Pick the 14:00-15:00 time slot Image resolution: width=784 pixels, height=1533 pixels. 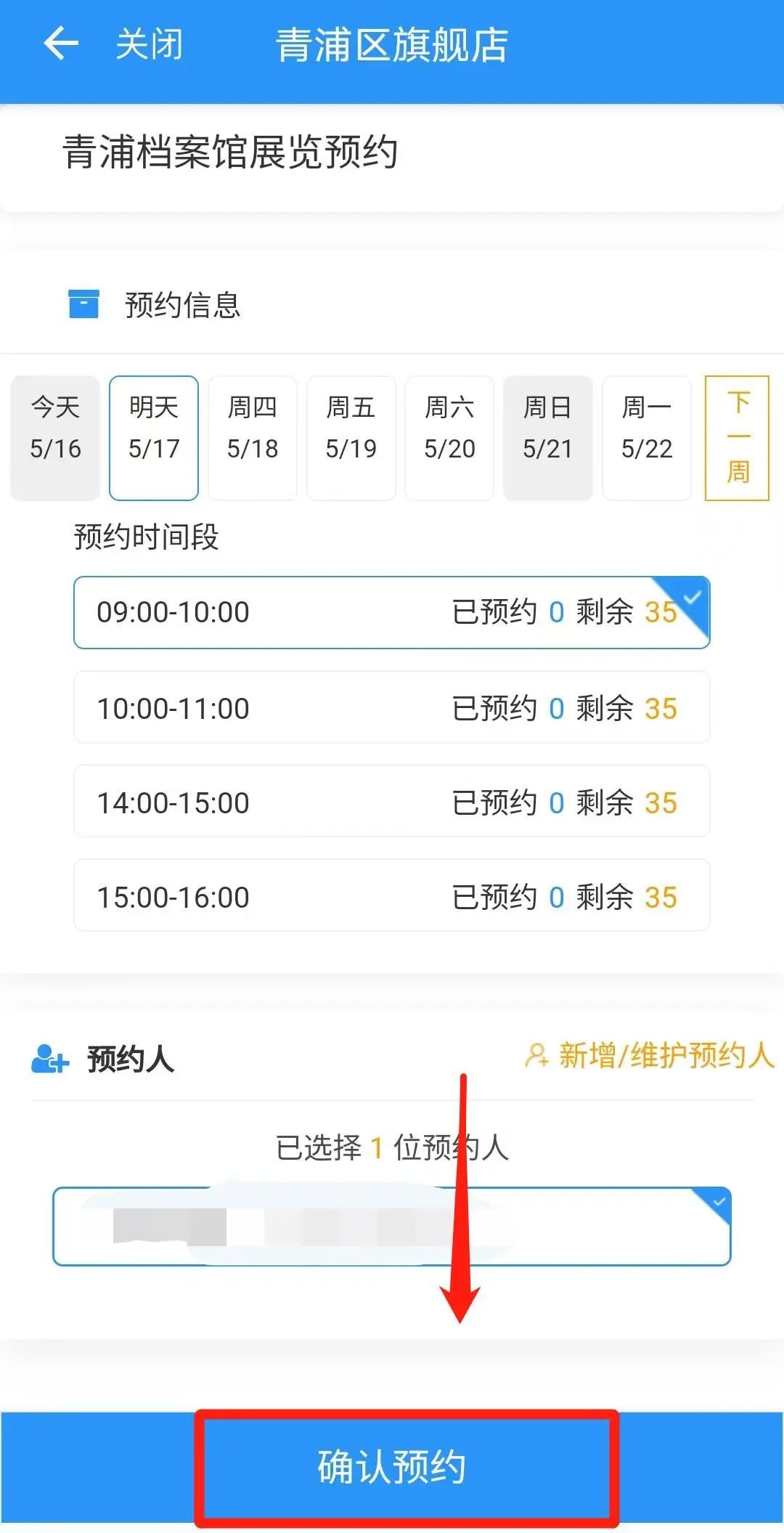(391, 801)
